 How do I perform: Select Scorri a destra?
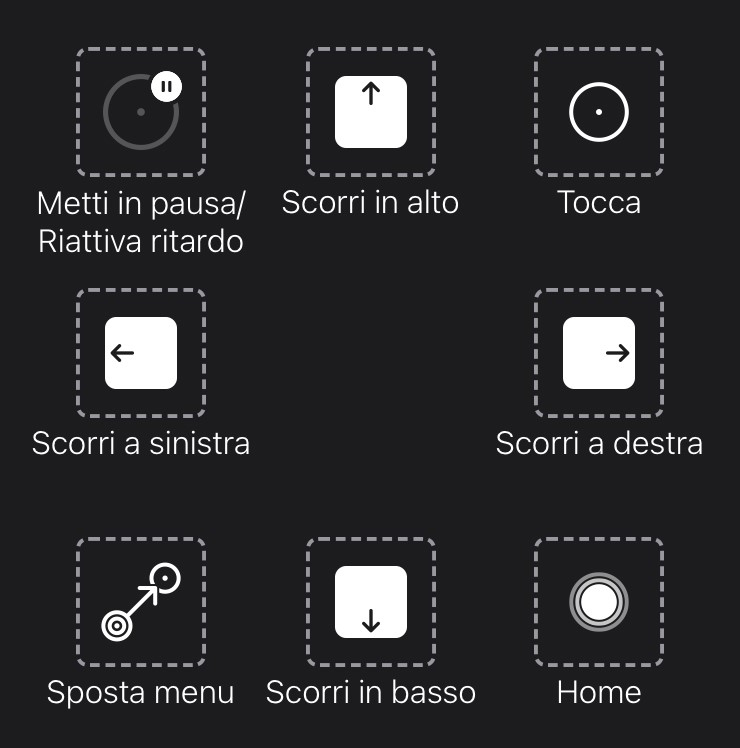click(598, 353)
